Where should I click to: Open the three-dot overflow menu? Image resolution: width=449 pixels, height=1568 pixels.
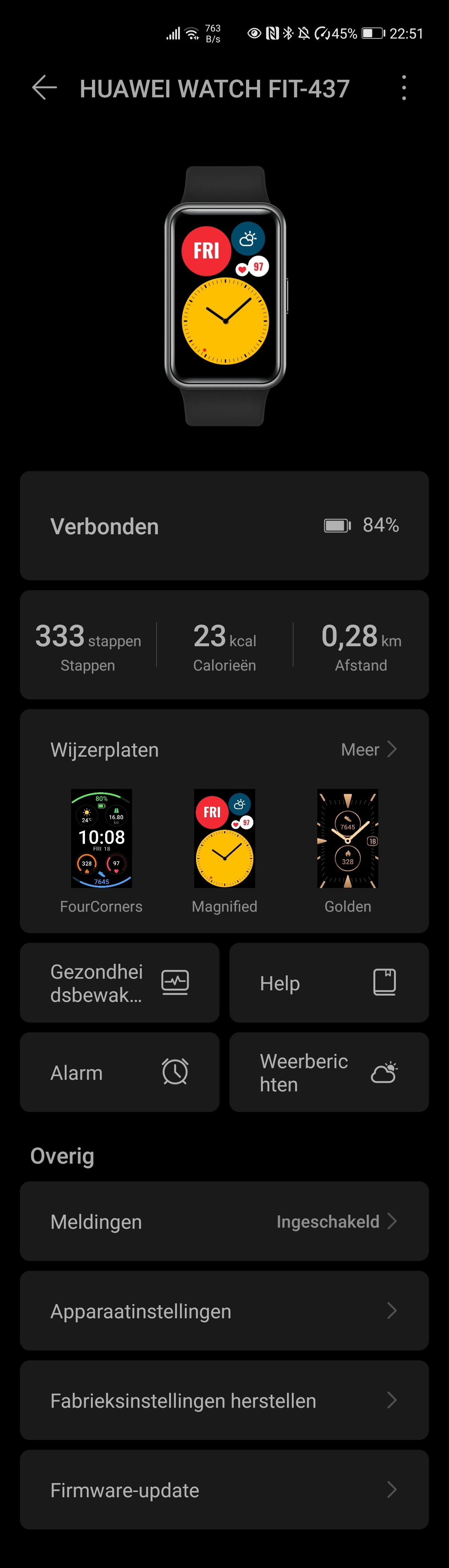[x=404, y=88]
